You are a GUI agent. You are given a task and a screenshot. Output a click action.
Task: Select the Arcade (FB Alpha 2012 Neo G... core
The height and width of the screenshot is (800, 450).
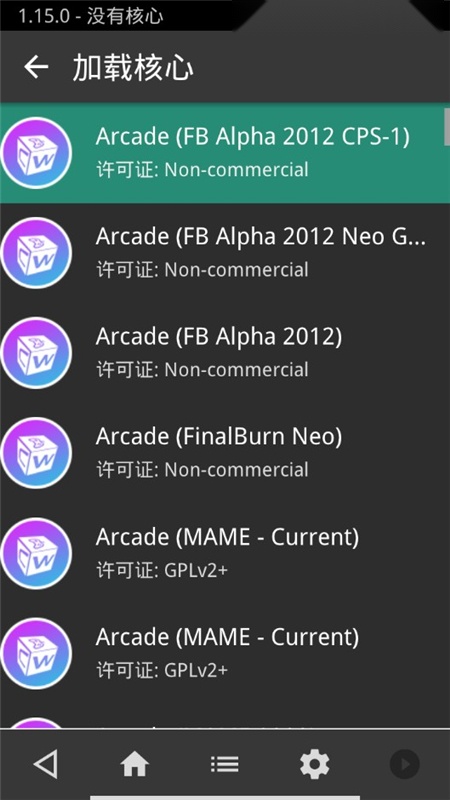(225, 253)
